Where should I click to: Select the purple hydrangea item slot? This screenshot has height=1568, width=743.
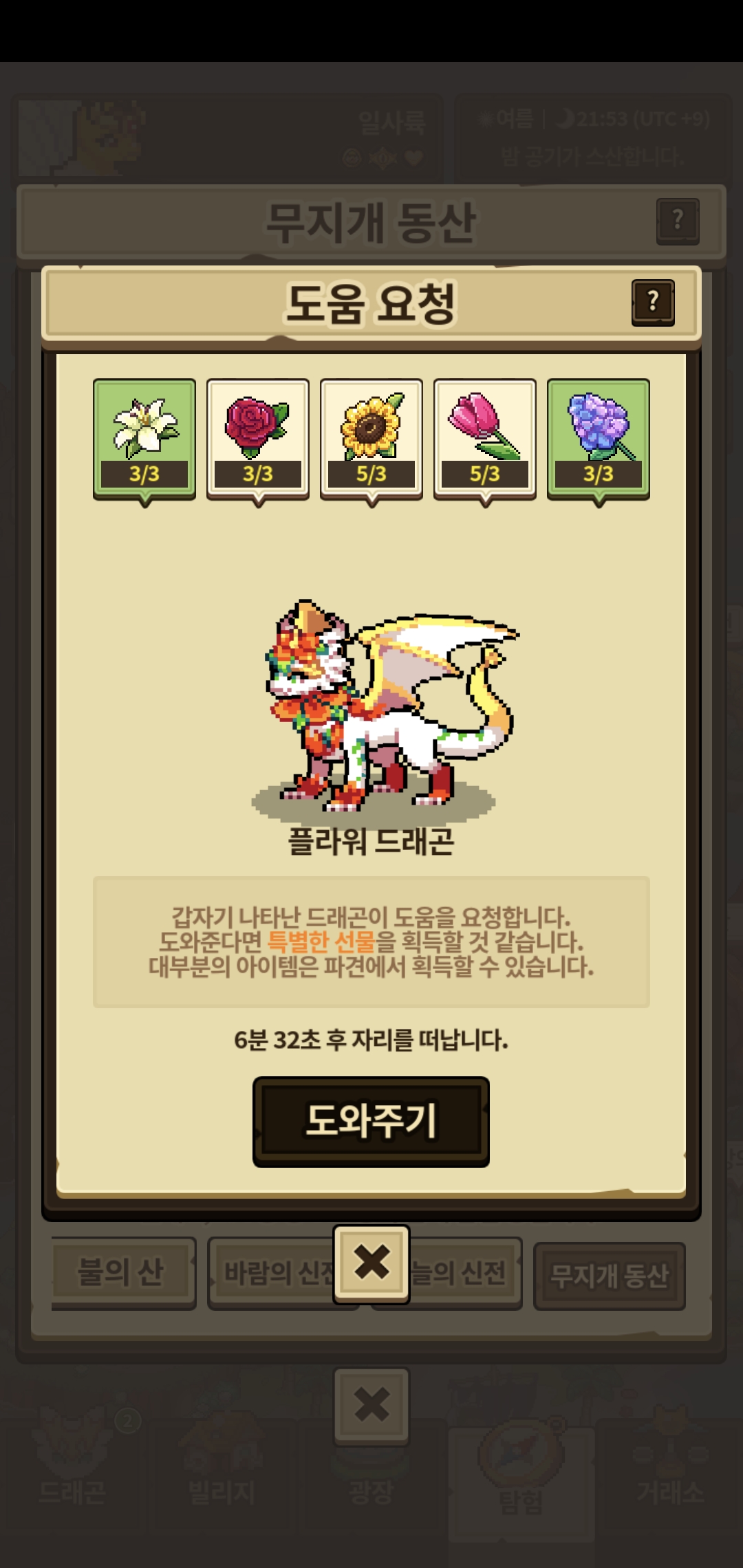tap(599, 440)
